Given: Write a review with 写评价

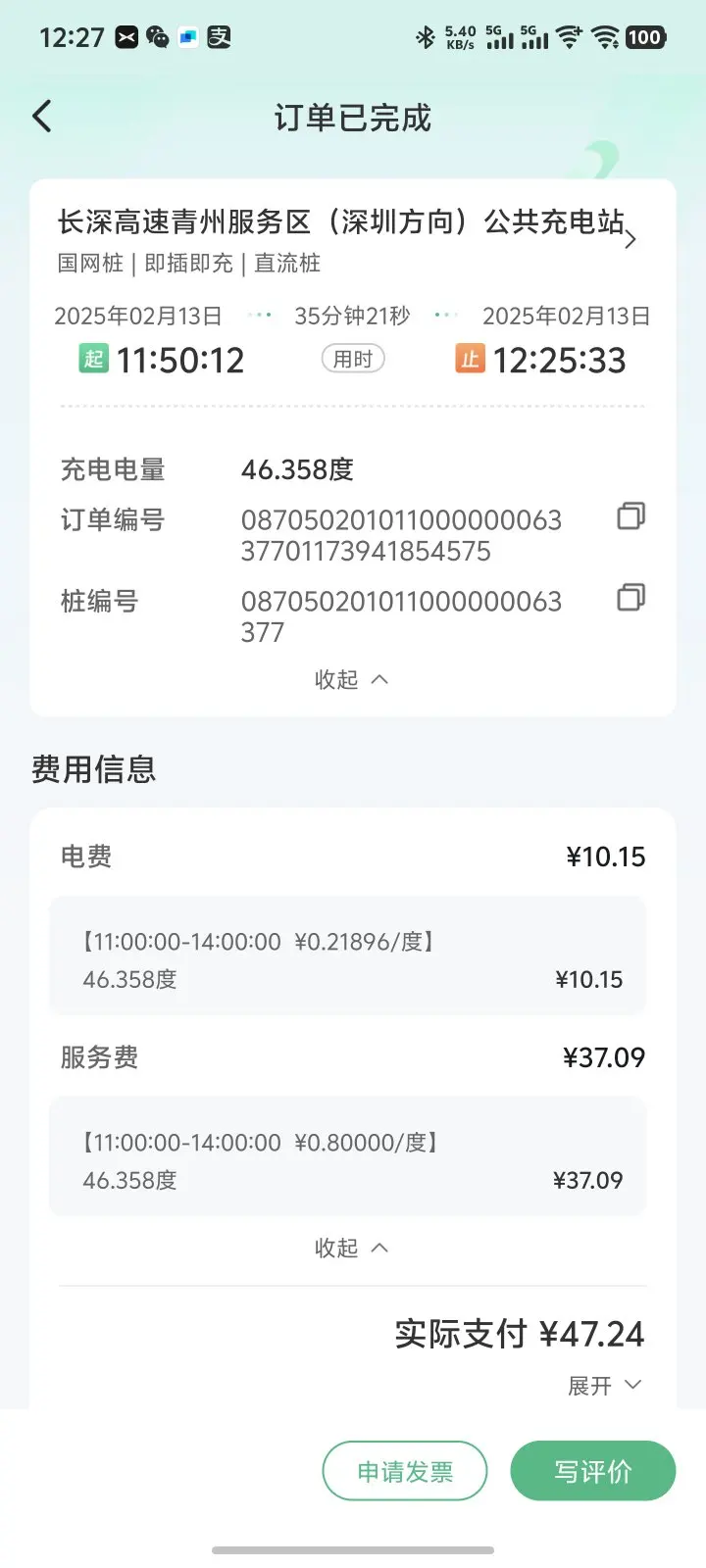Looking at the screenshot, I should tap(593, 1471).
